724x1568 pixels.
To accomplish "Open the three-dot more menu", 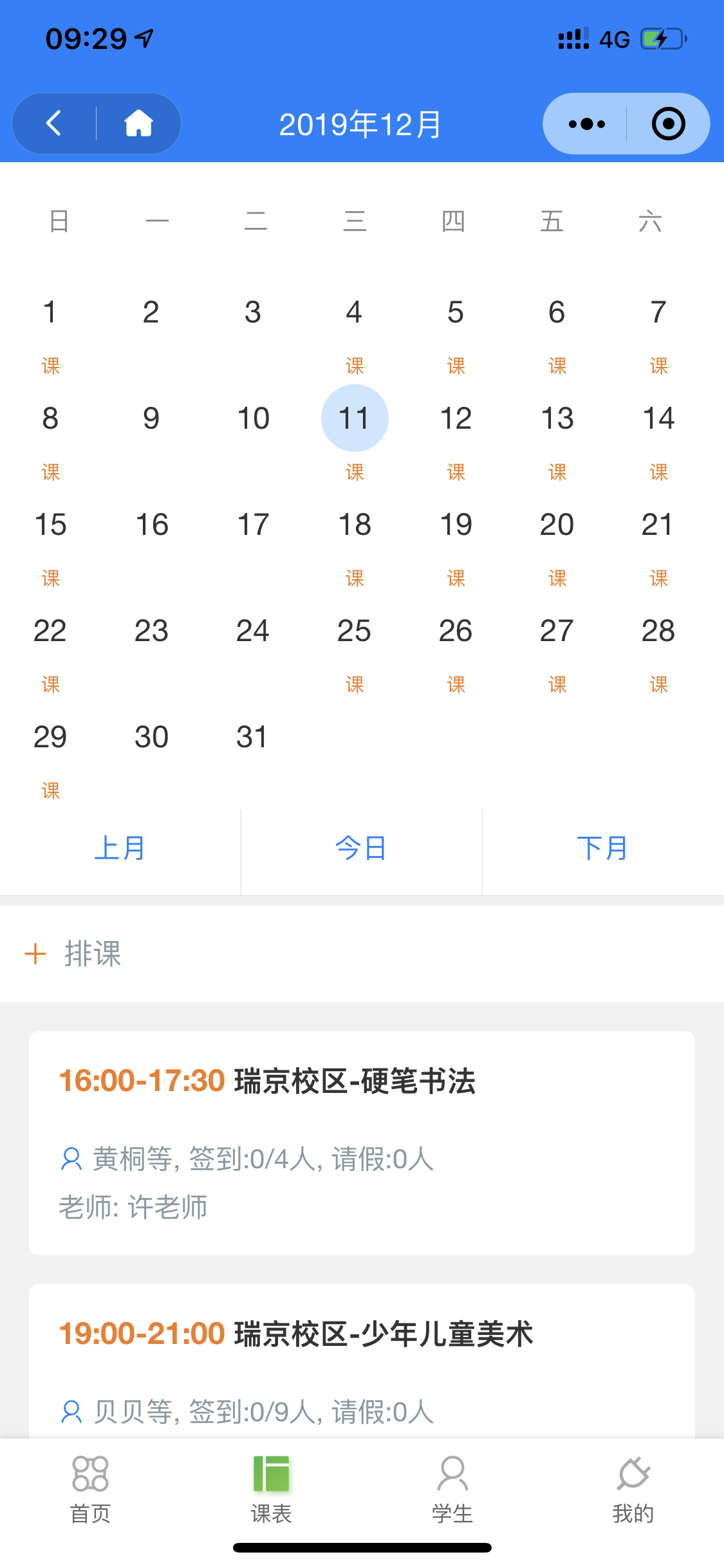I will pyautogui.click(x=586, y=124).
